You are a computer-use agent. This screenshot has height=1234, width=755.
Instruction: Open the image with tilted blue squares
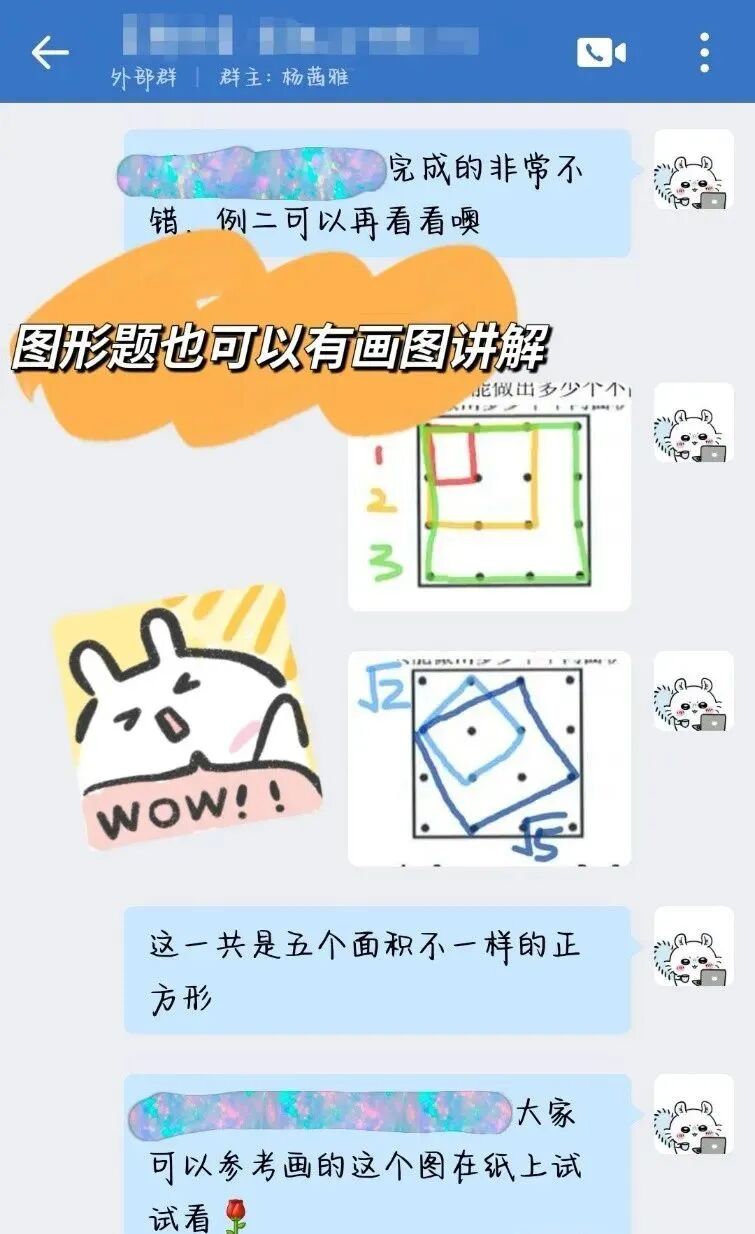[x=489, y=758]
